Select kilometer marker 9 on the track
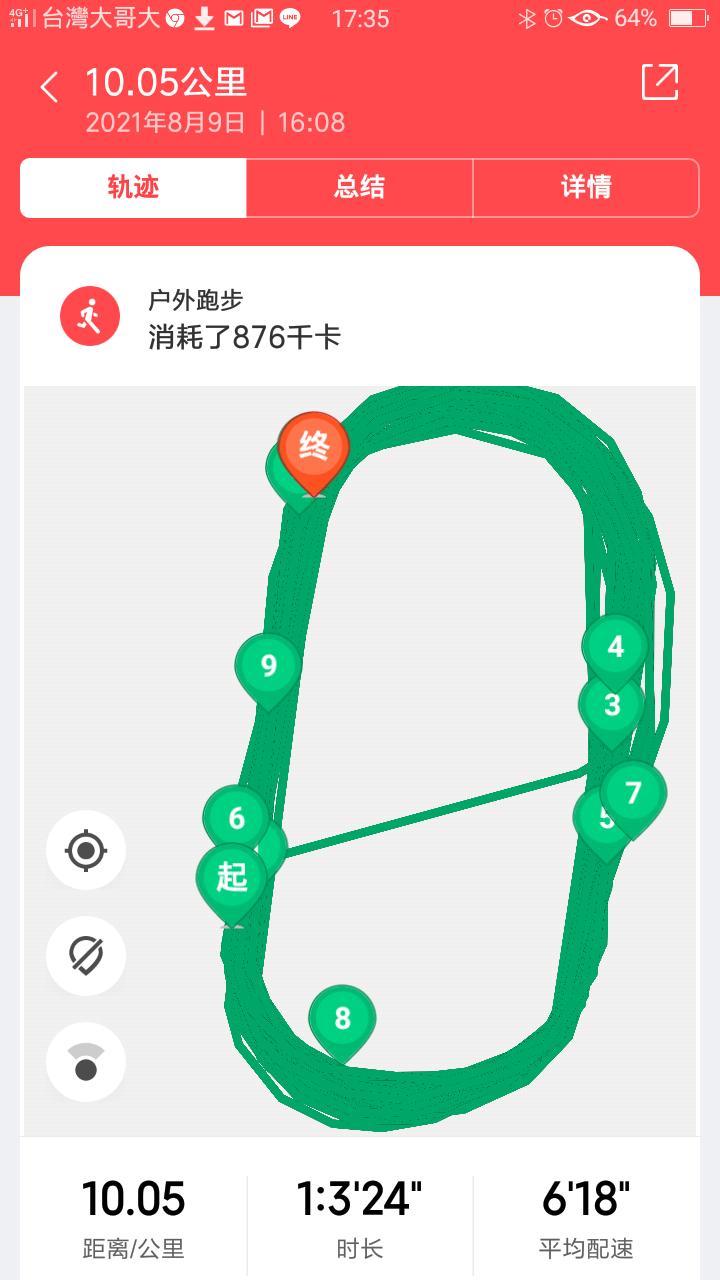 pyautogui.click(x=268, y=665)
